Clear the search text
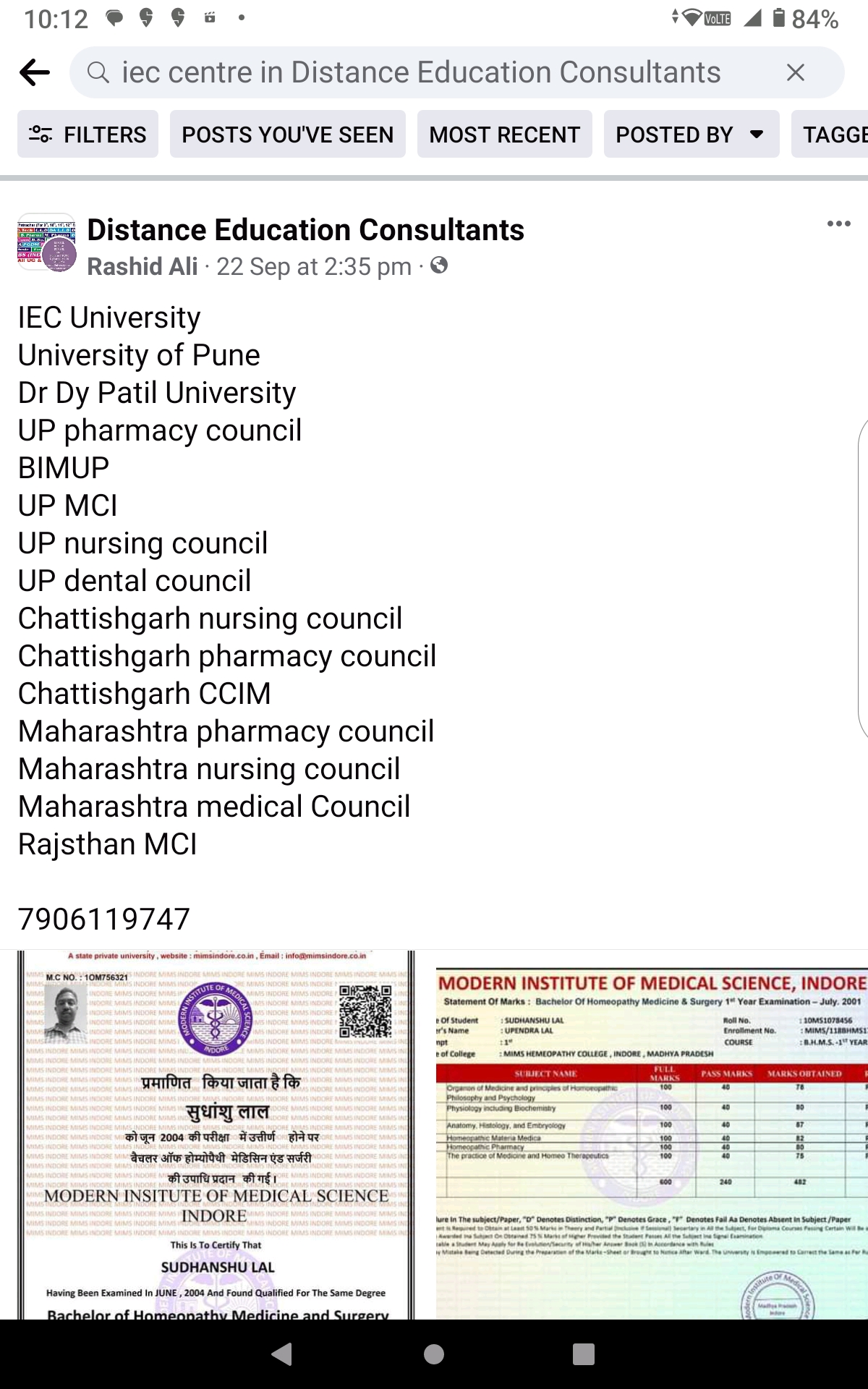Image resolution: width=868 pixels, height=1389 pixels. point(795,72)
